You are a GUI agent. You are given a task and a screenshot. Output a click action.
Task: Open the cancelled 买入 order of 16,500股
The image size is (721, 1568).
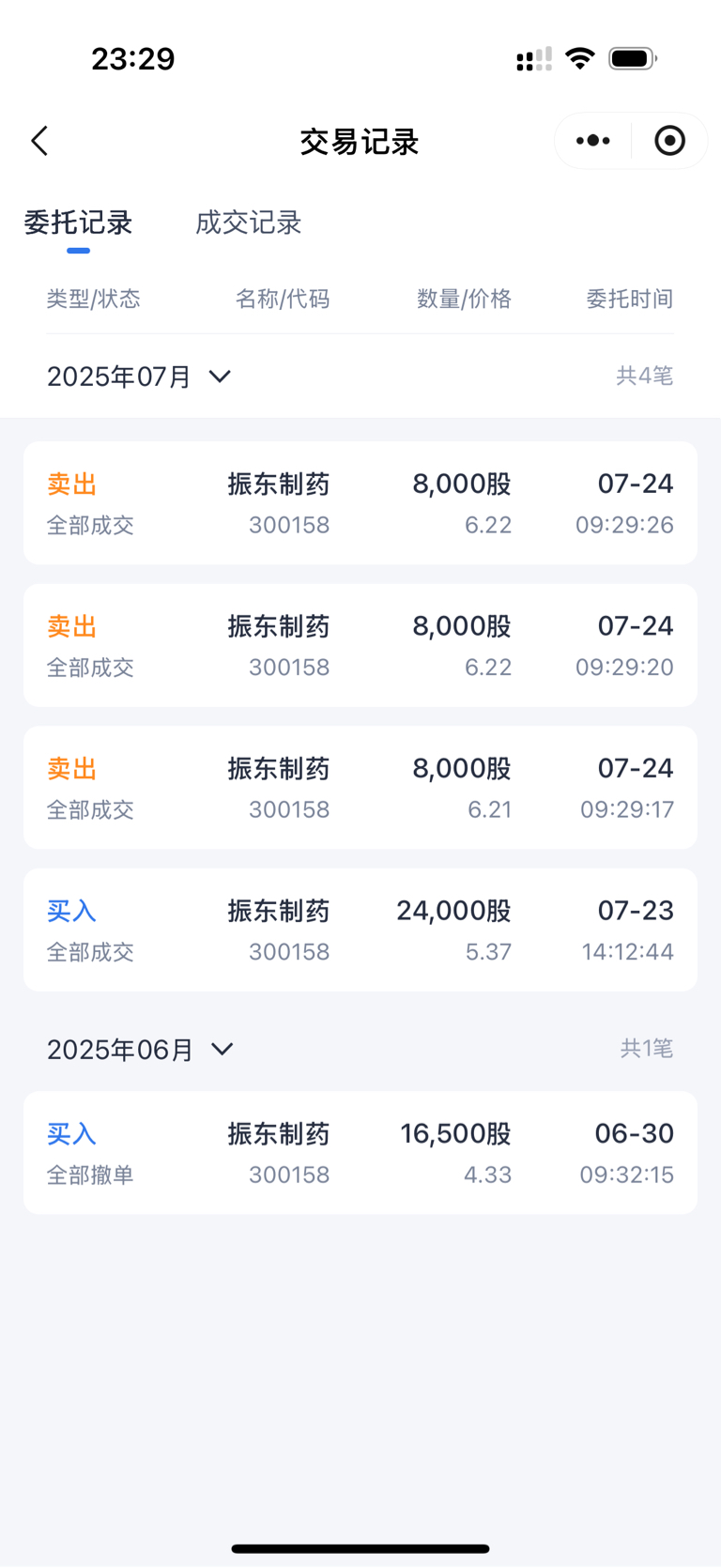point(360,1153)
